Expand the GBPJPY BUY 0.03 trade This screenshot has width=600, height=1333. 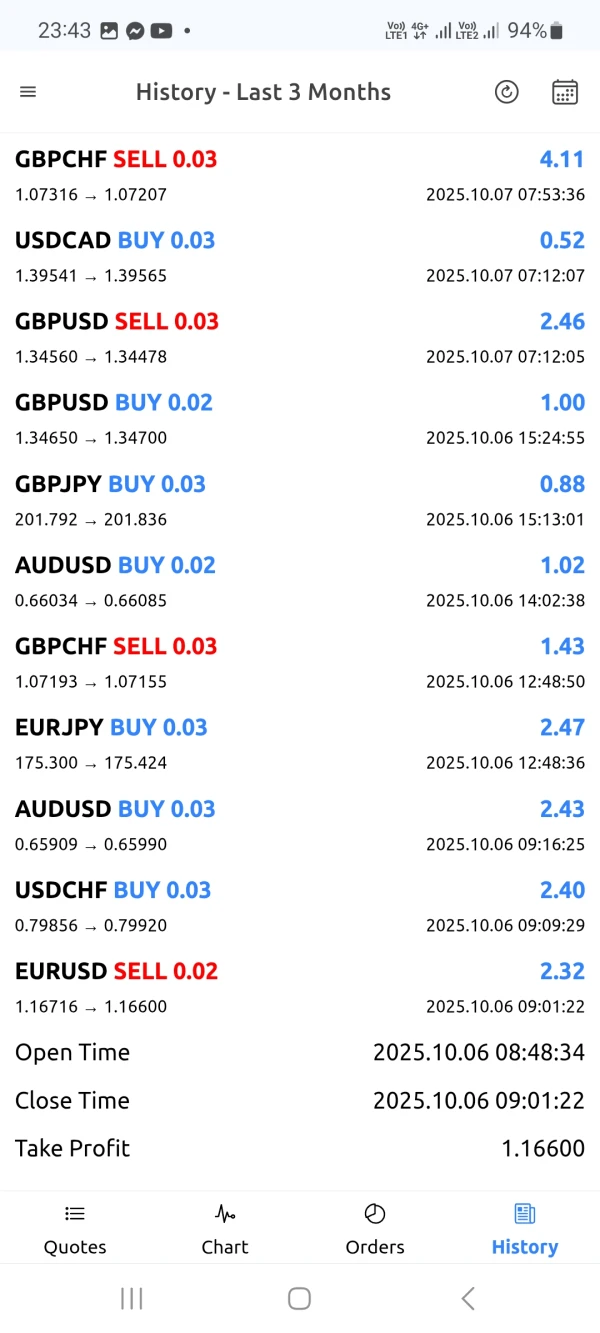click(300, 499)
